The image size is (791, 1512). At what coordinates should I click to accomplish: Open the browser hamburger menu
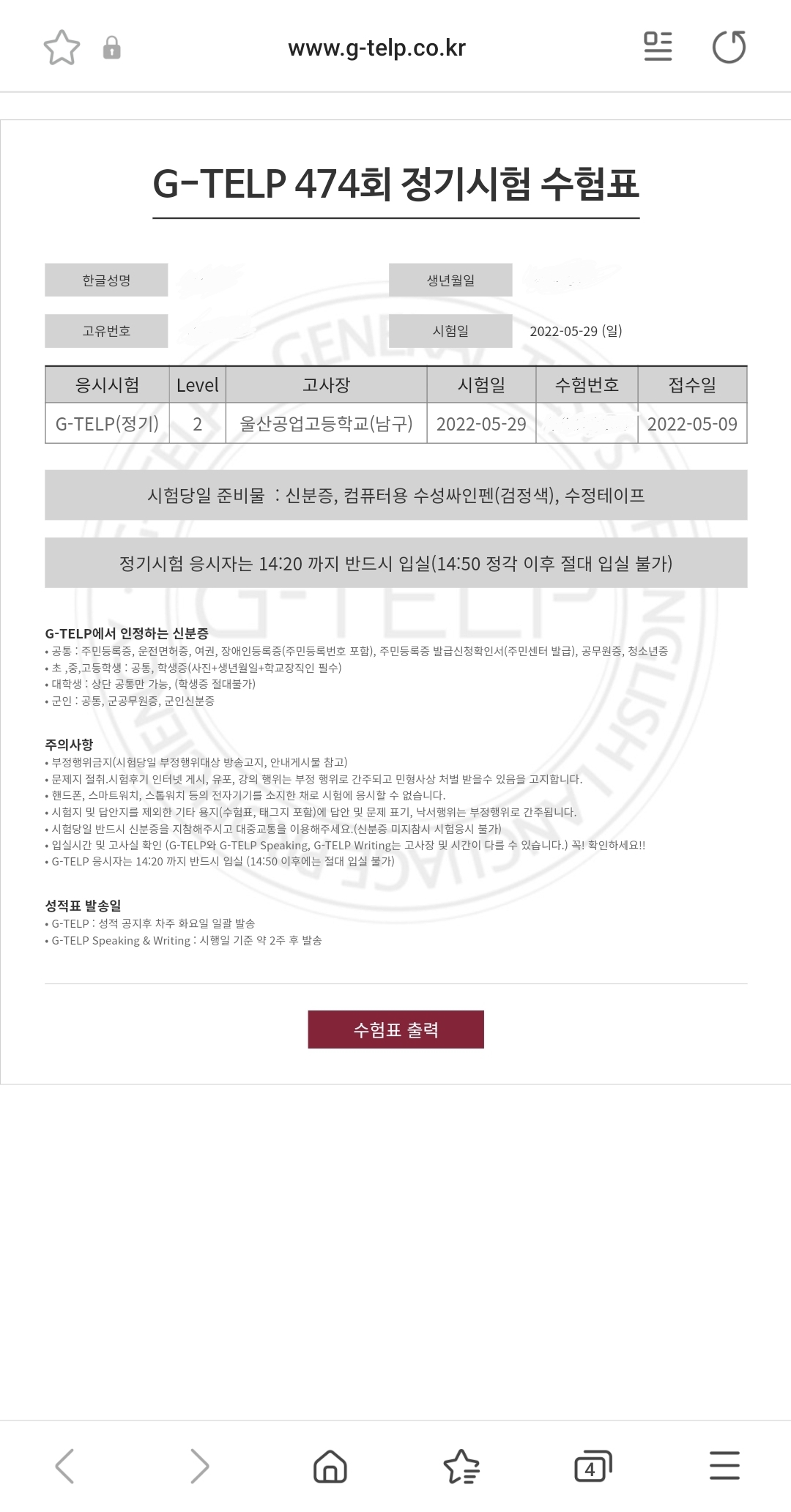[x=725, y=1467]
